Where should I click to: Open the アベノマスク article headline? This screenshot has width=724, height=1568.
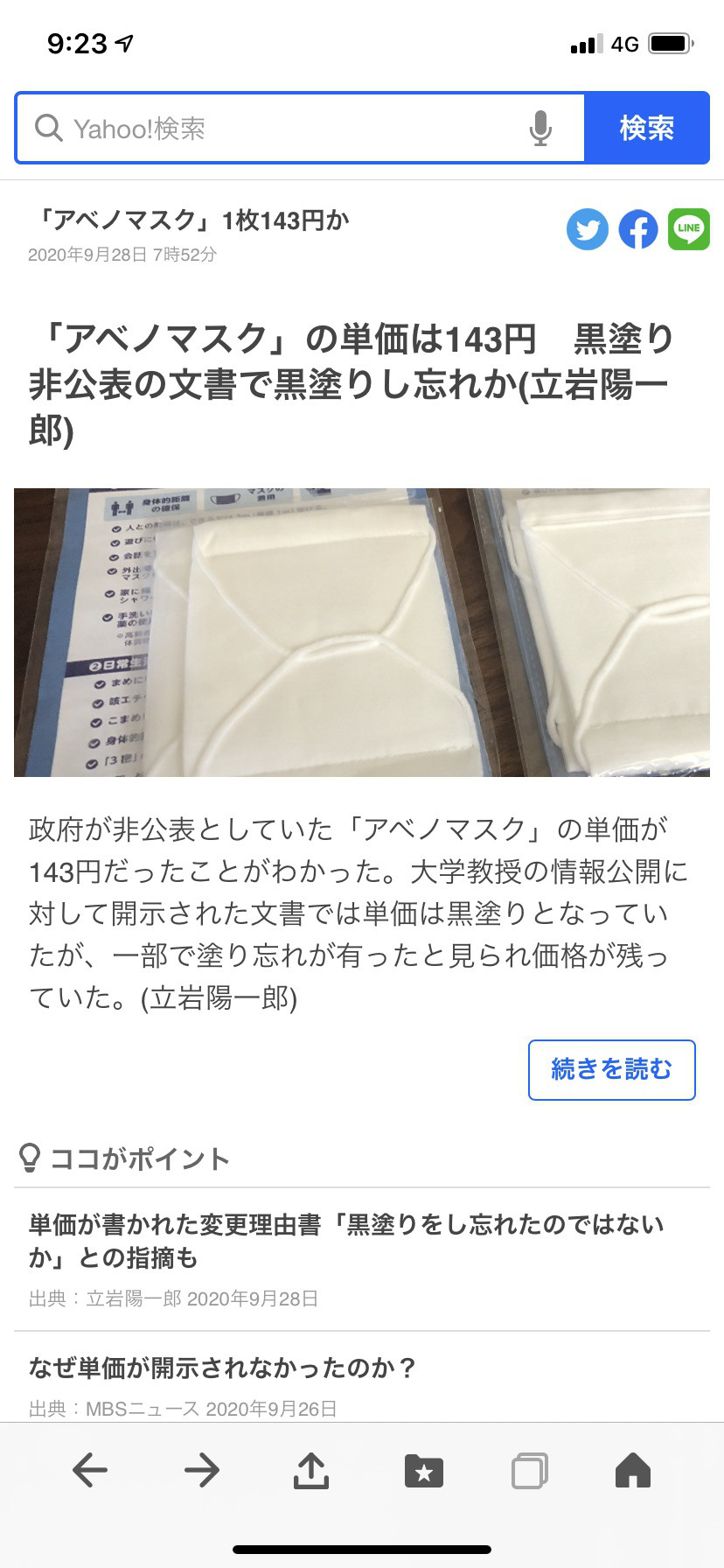350,383
